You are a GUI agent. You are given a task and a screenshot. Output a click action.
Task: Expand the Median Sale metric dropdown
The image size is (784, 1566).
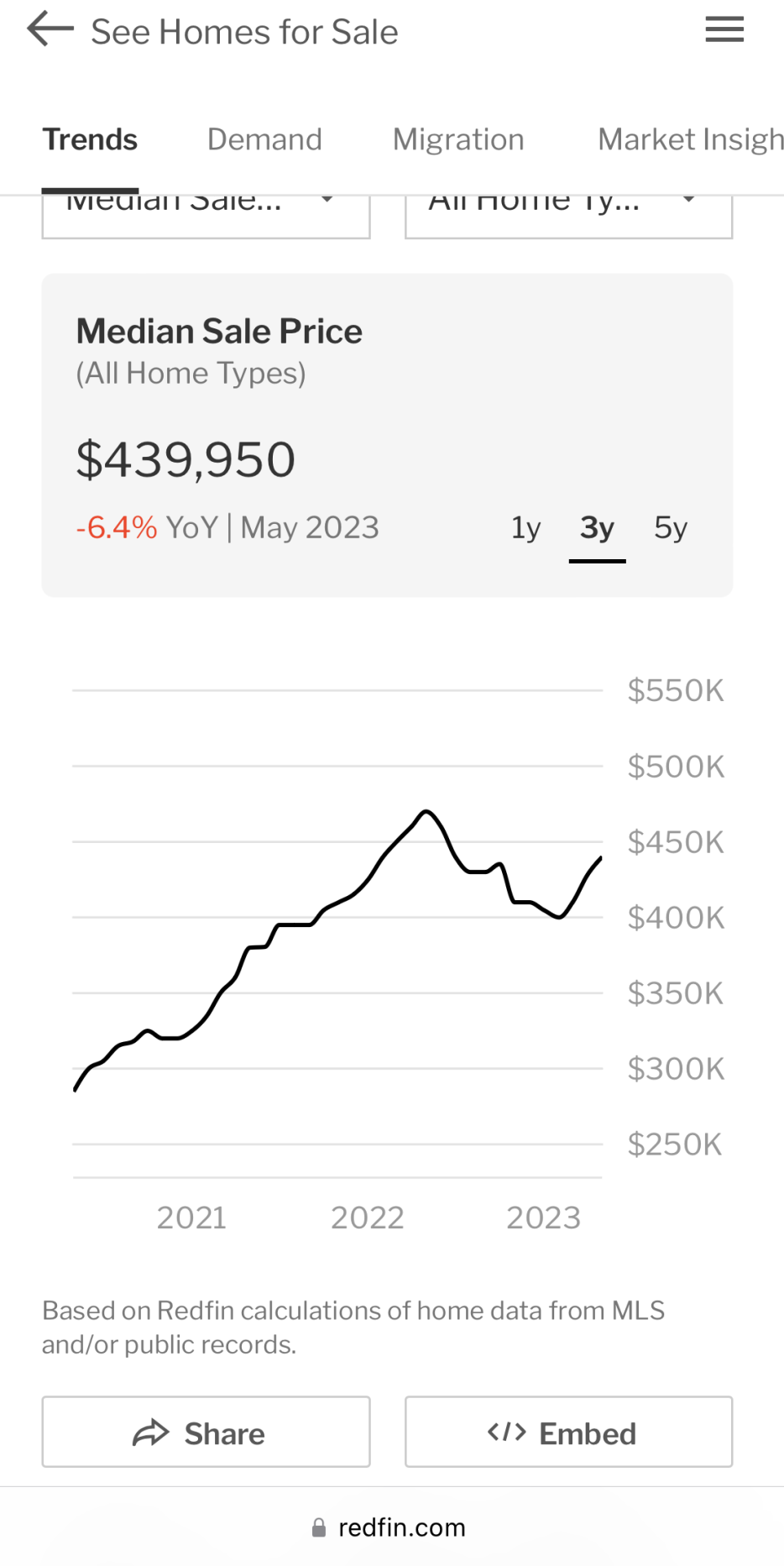click(206, 215)
